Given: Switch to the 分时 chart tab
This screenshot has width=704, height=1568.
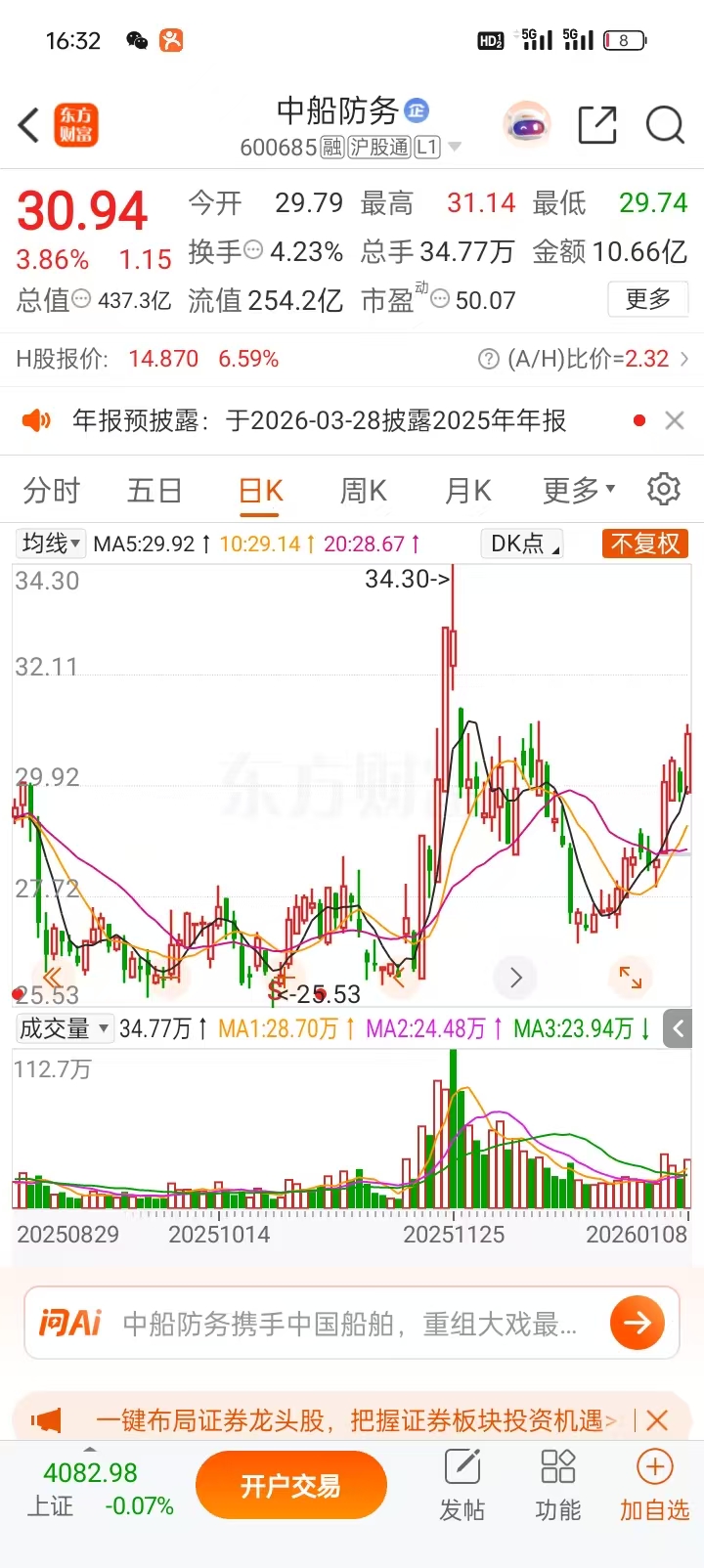Looking at the screenshot, I should (x=51, y=490).
